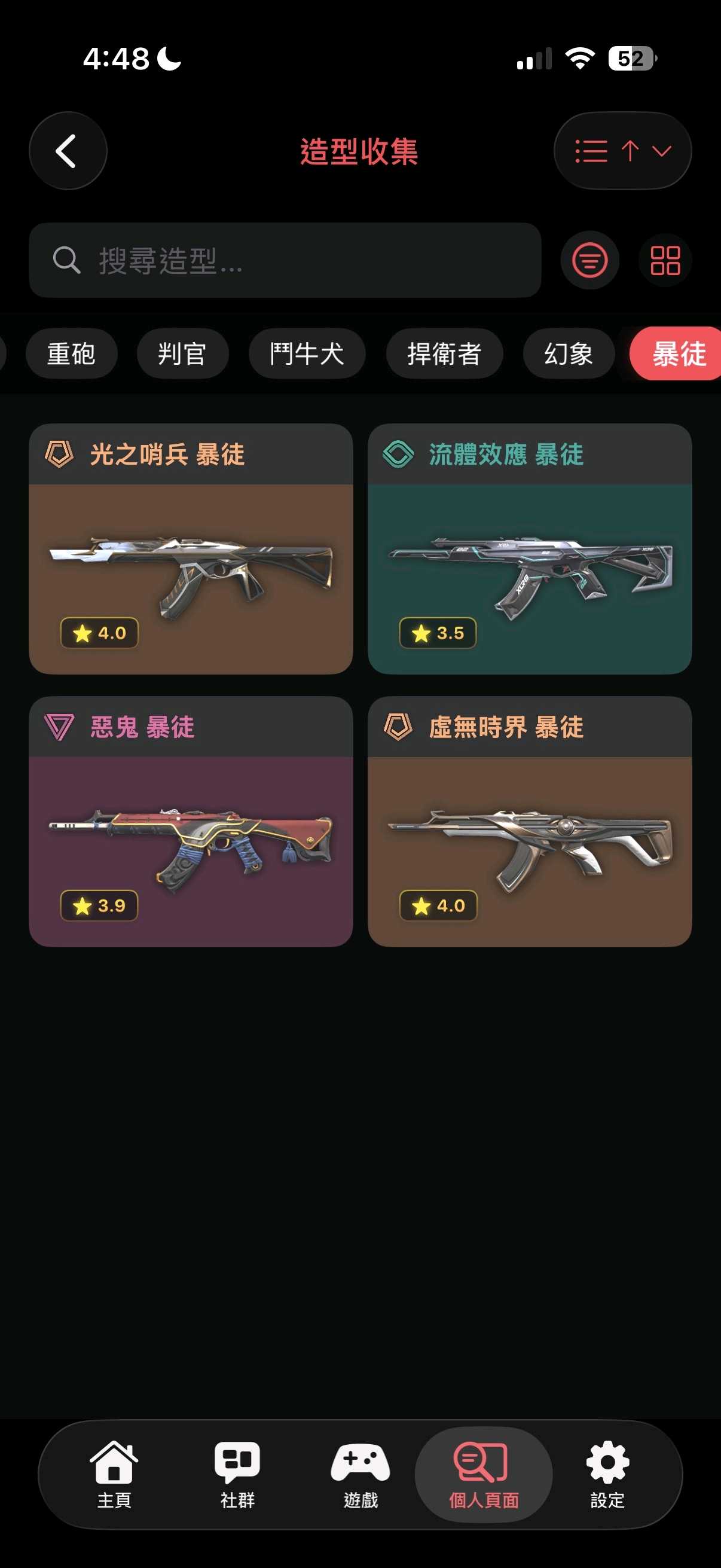721x1568 pixels.
Task: Open the 設定 settings tab
Action: point(607,1473)
